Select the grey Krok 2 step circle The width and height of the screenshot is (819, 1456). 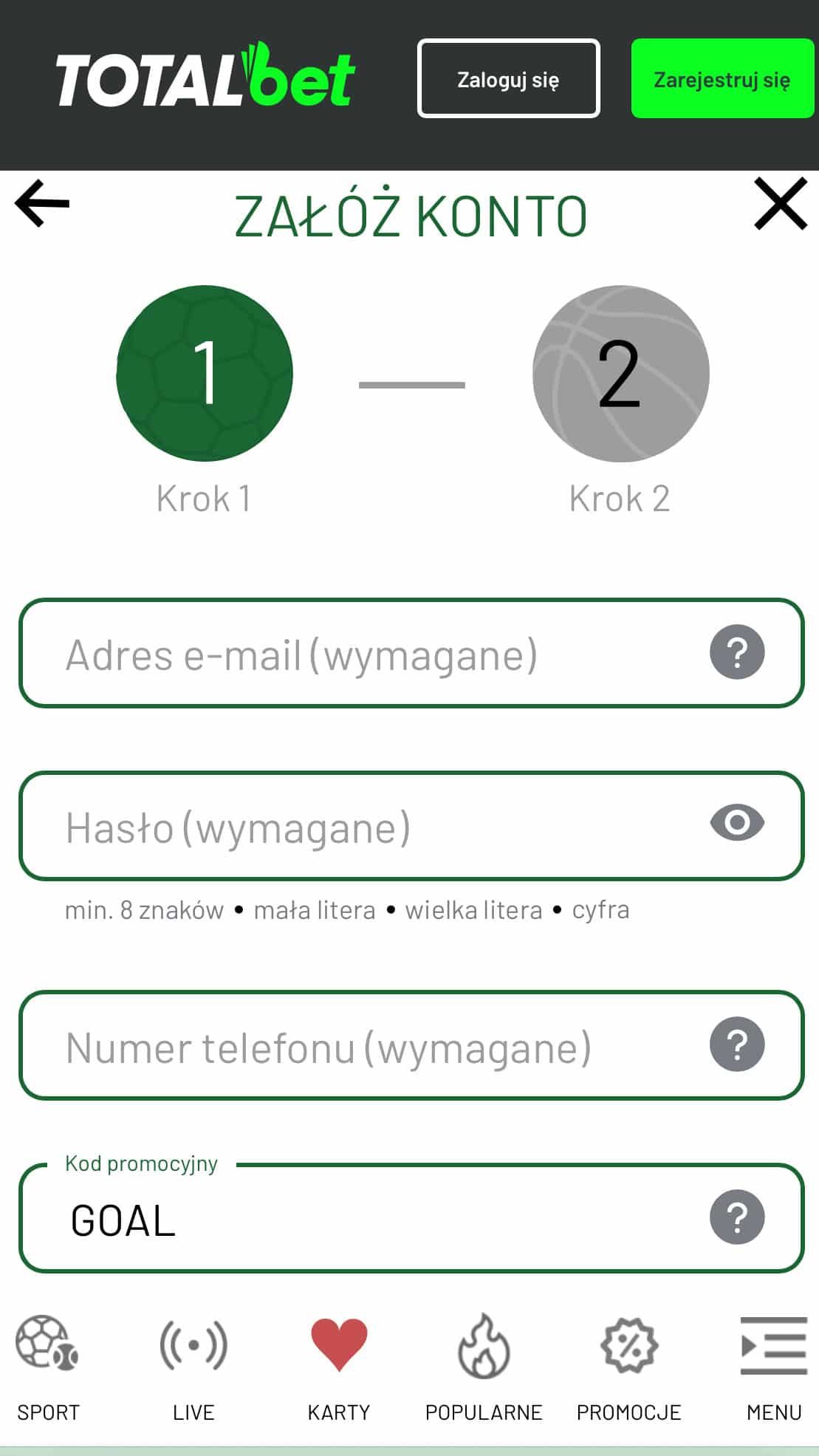tap(621, 374)
